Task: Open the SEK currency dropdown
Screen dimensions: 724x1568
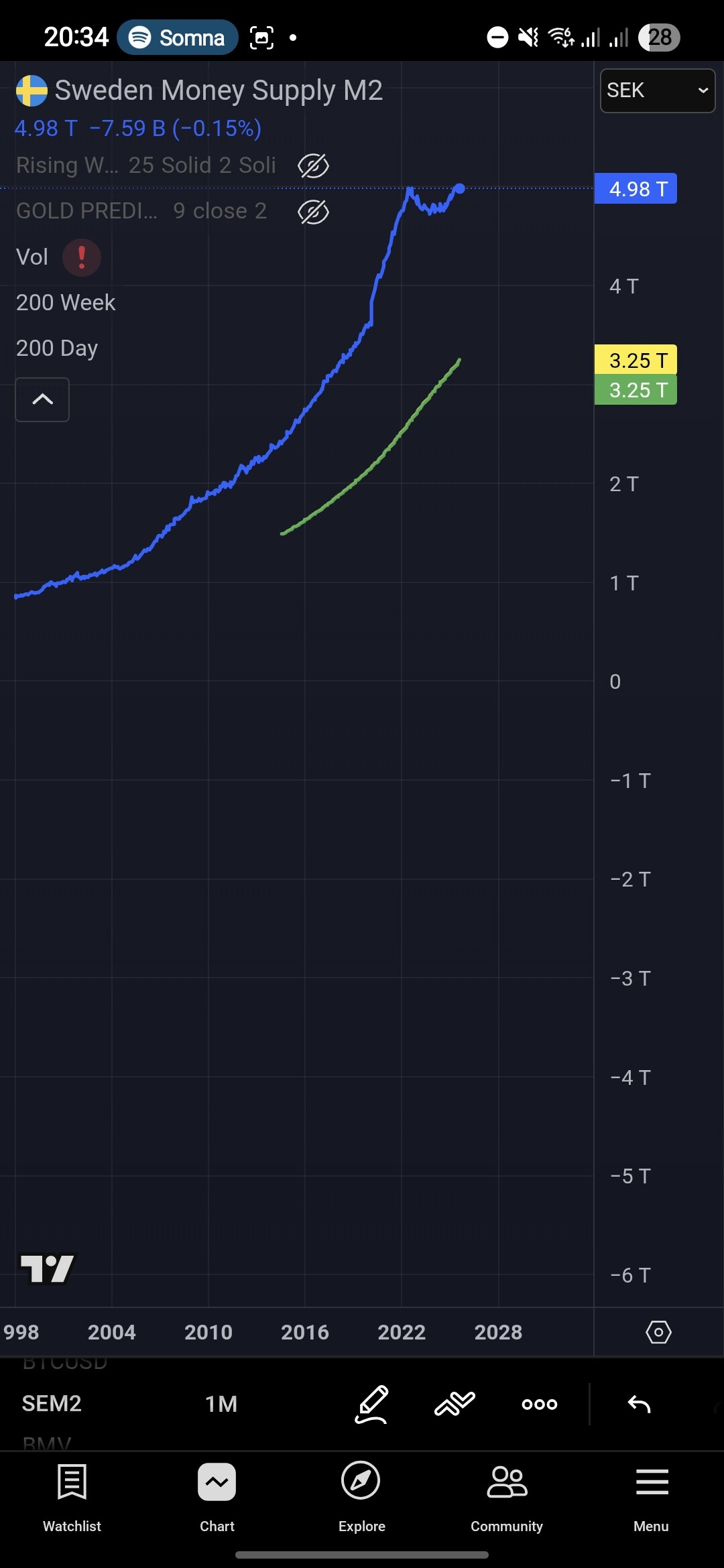Action: [x=657, y=90]
